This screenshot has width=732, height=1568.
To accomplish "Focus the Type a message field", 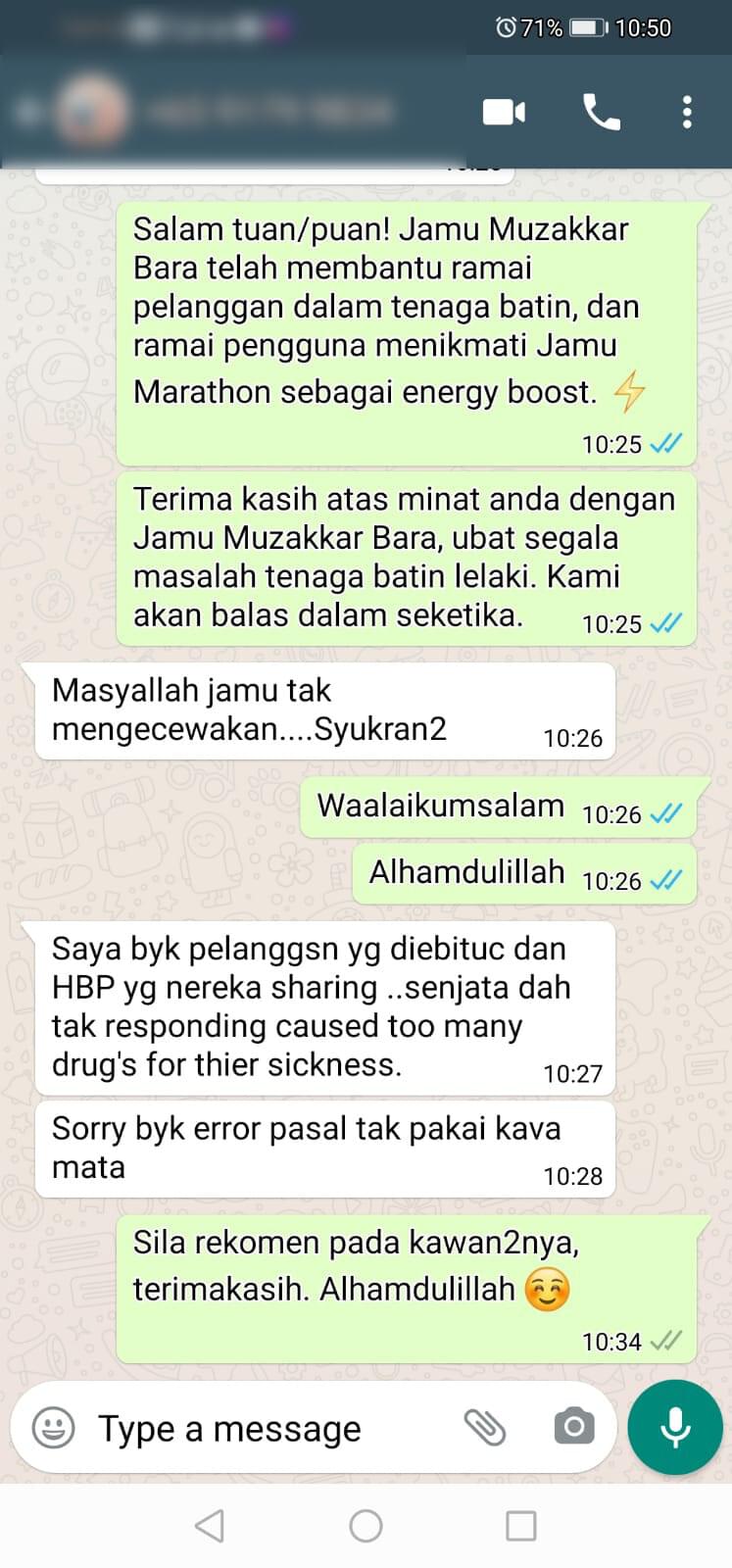I will 265,1428.
